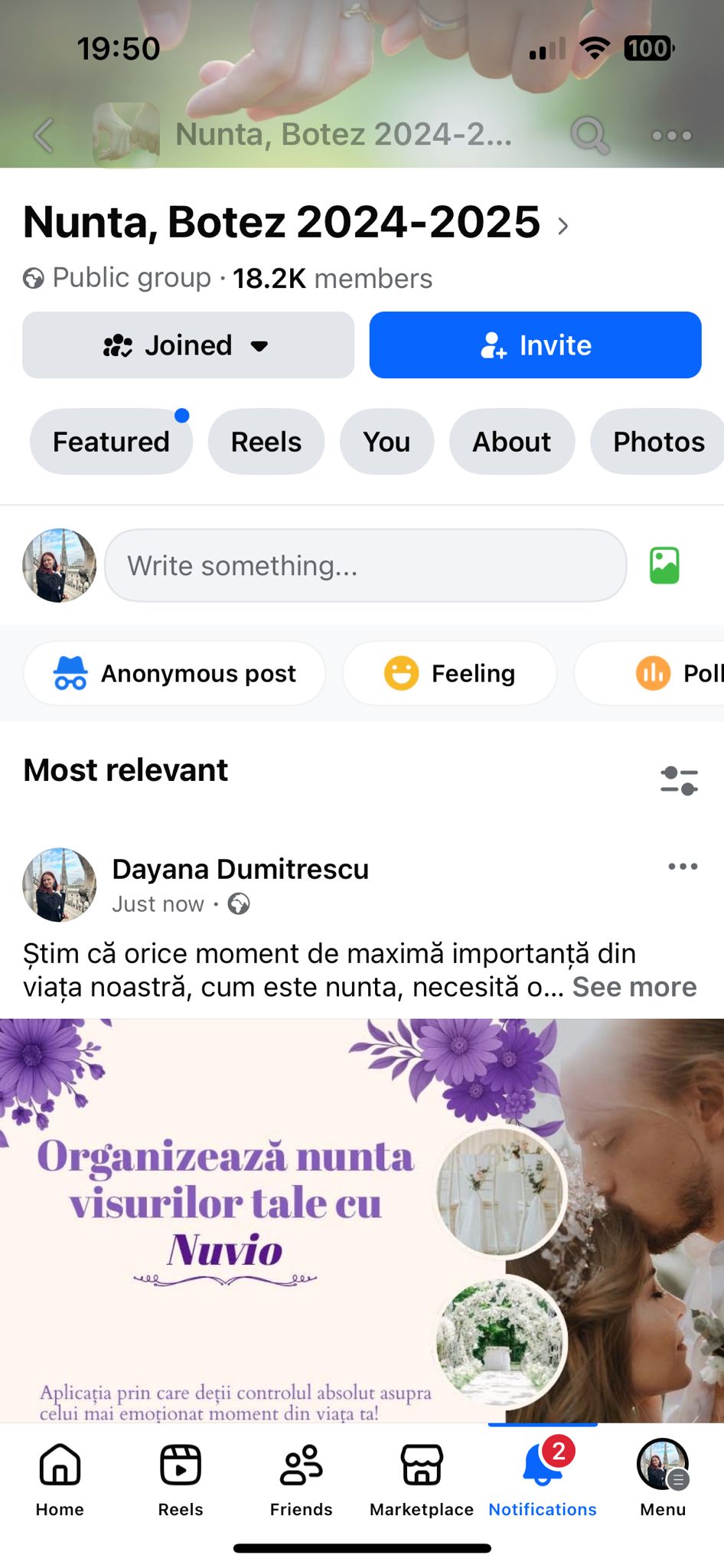Open photo picker icon next to Write something
The height and width of the screenshot is (1568, 724).
pyautogui.click(x=664, y=565)
